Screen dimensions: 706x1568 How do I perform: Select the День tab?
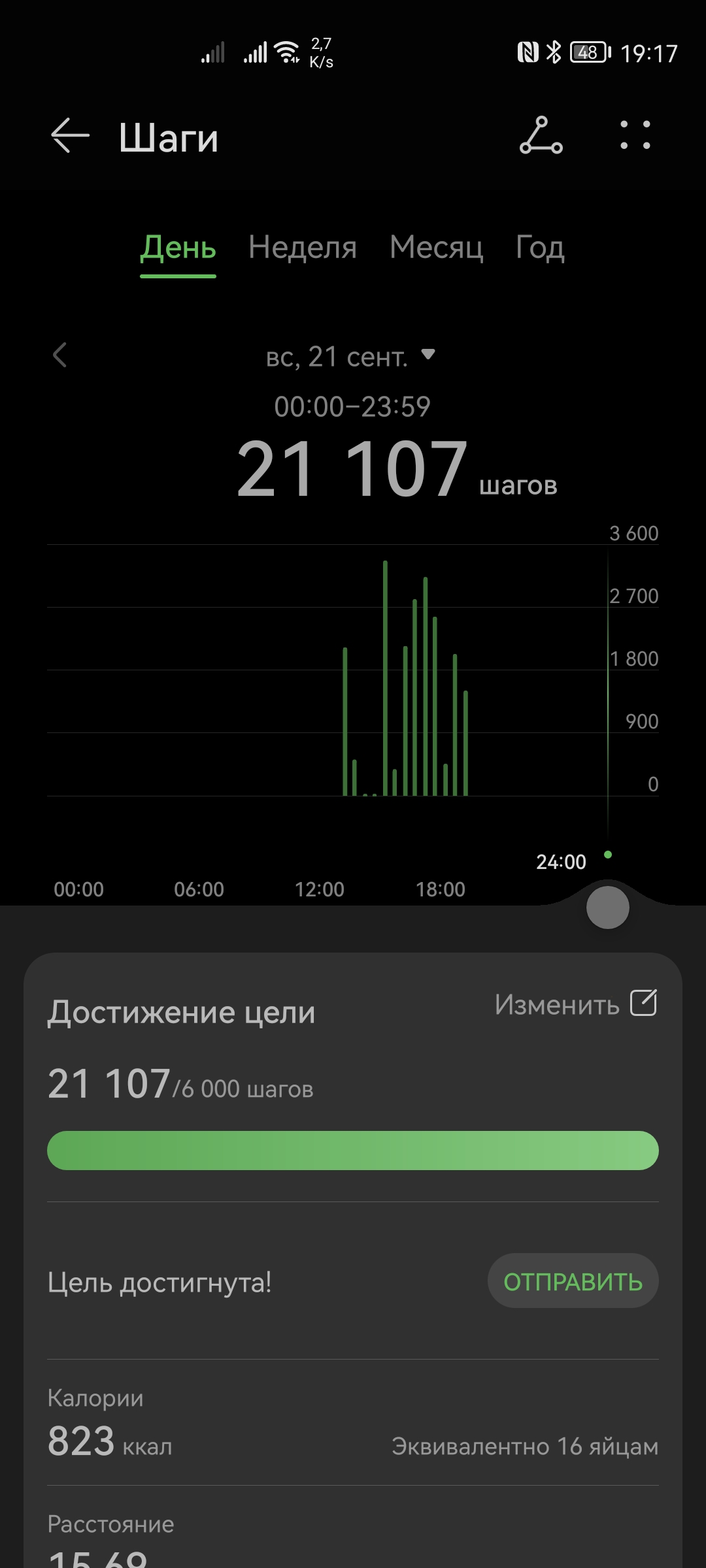point(178,248)
